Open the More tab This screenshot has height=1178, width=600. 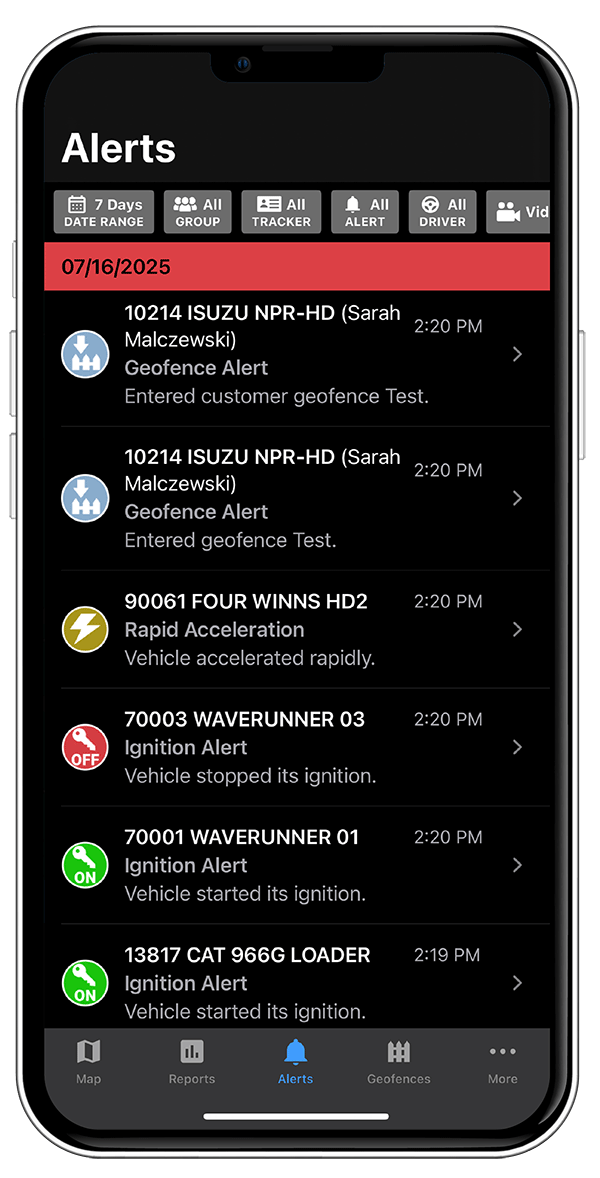pyautogui.click(x=502, y=1062)
